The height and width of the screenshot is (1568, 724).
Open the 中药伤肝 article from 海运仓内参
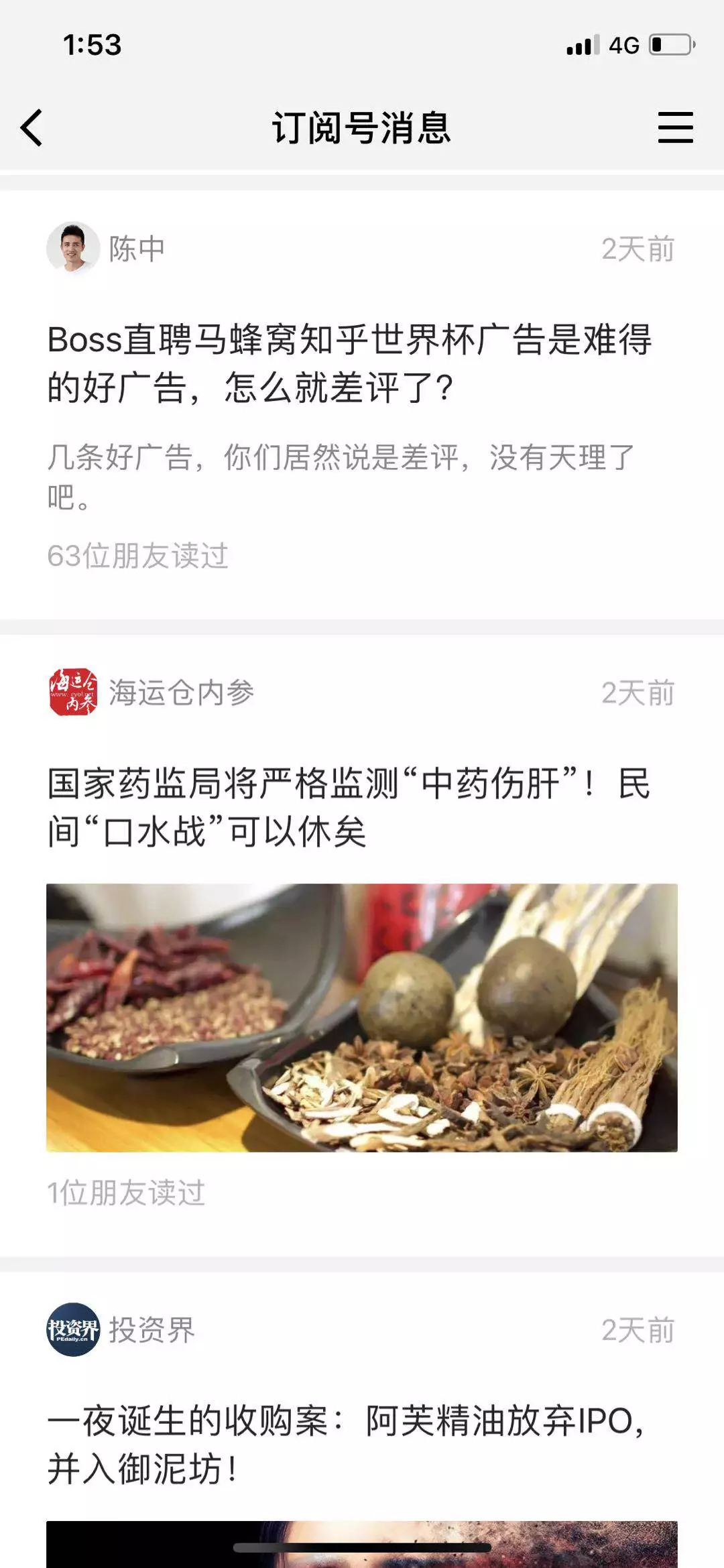(349, 807)
